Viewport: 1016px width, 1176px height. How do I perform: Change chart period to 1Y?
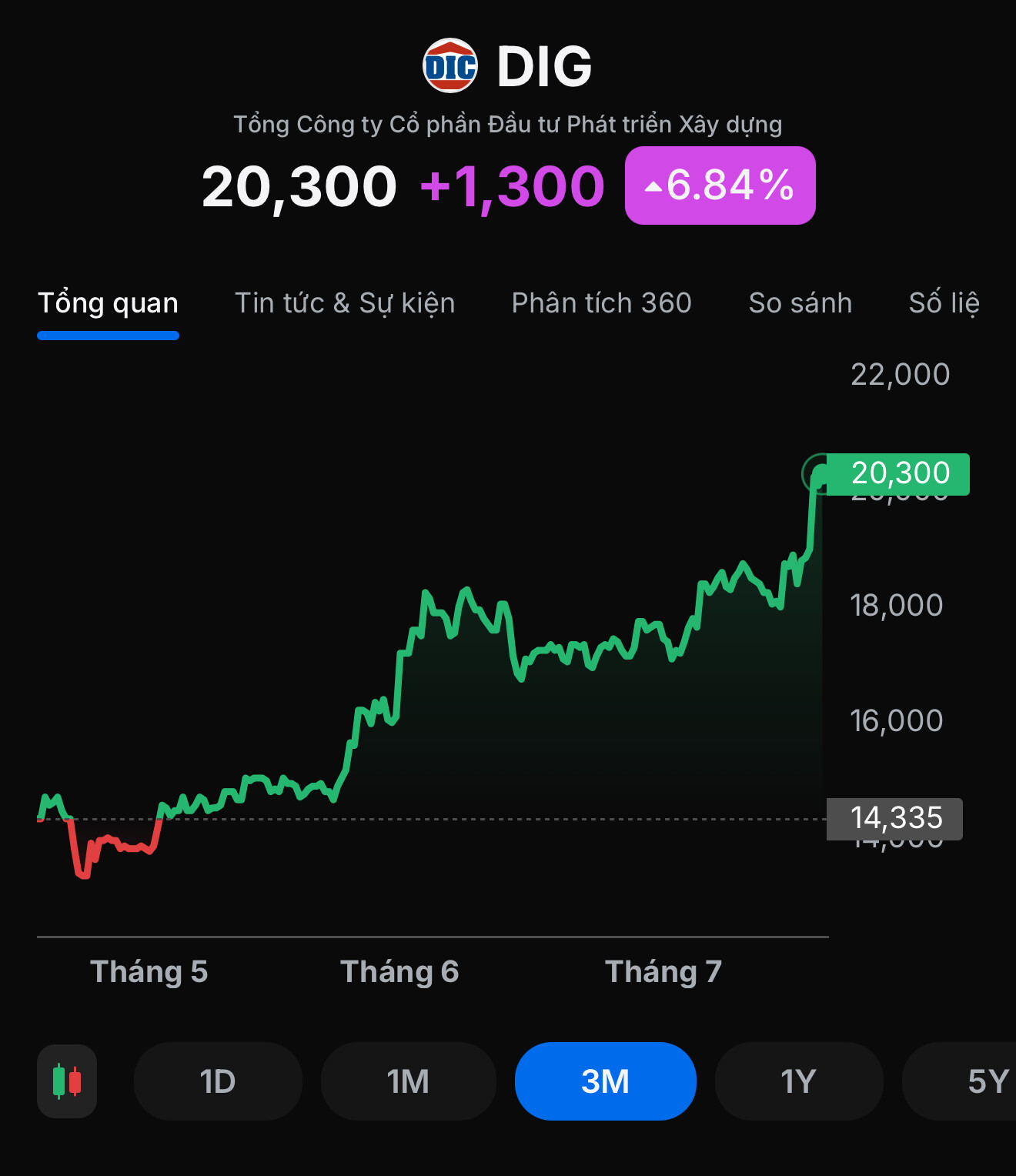(798, 1081)
